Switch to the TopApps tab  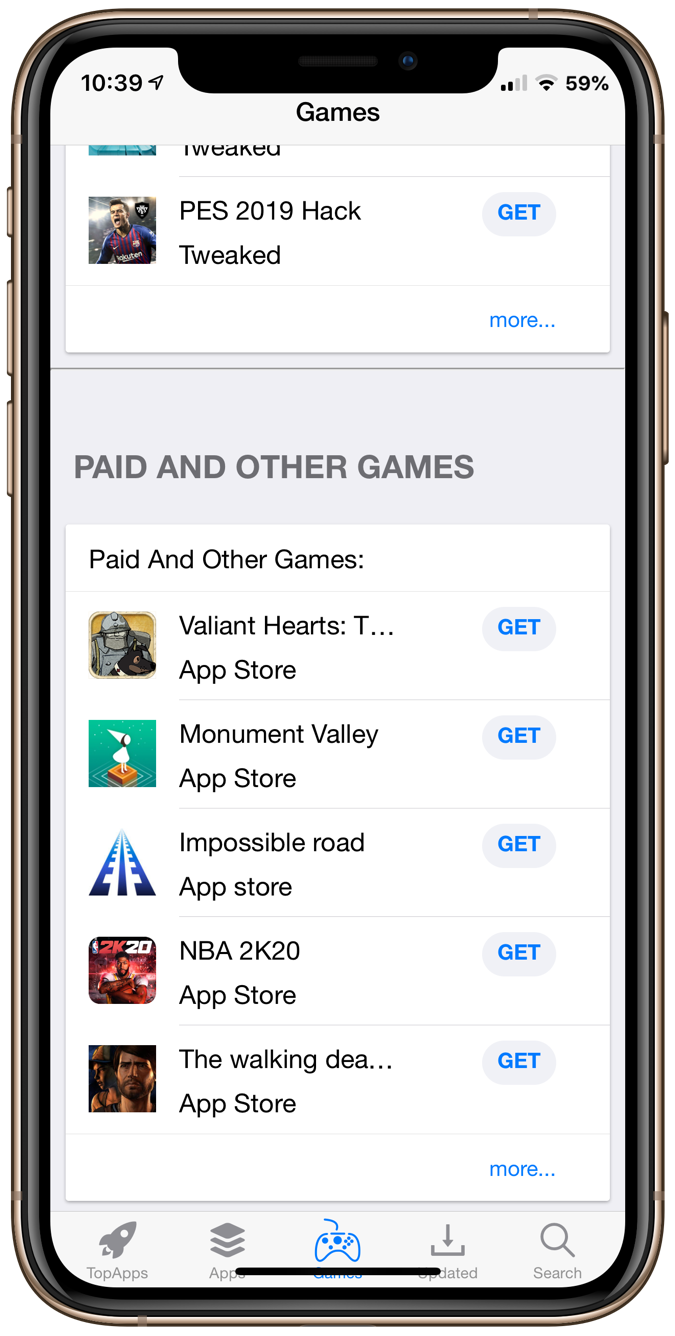click(x=117, y=1250)
